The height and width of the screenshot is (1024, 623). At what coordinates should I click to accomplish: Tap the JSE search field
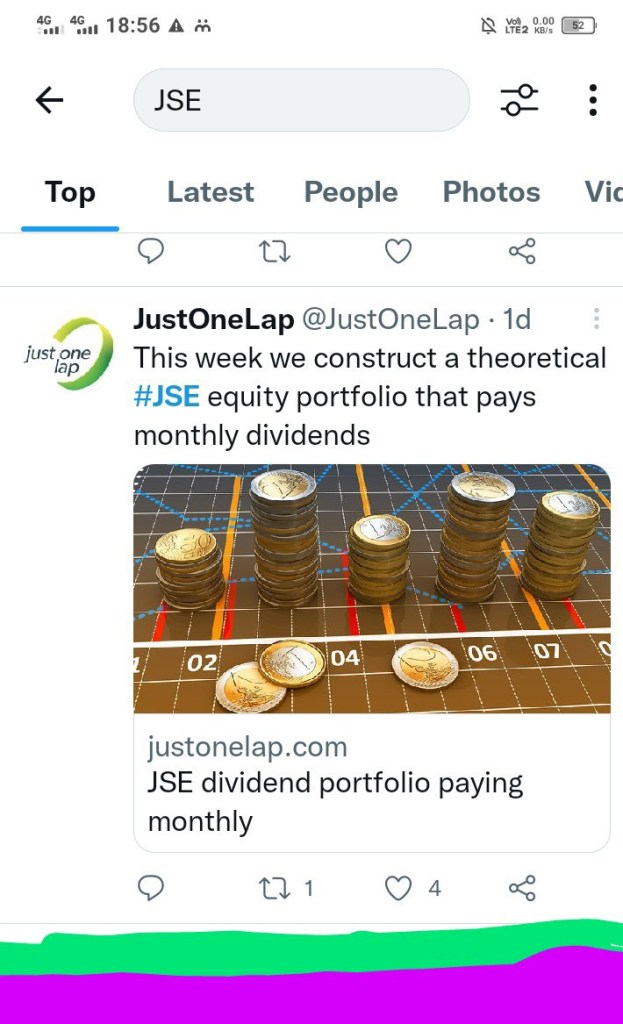pos(300,100)
